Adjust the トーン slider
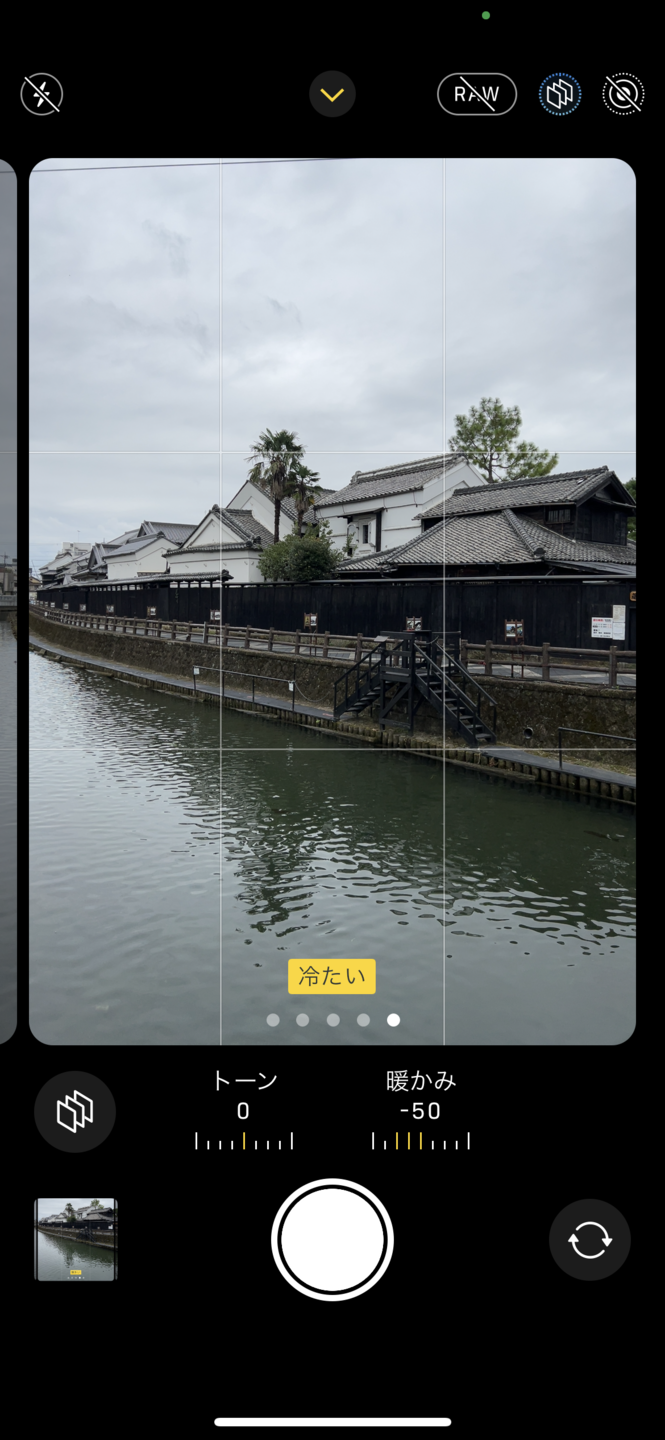Screen dimensions: 665x1440 (244, 1141)
